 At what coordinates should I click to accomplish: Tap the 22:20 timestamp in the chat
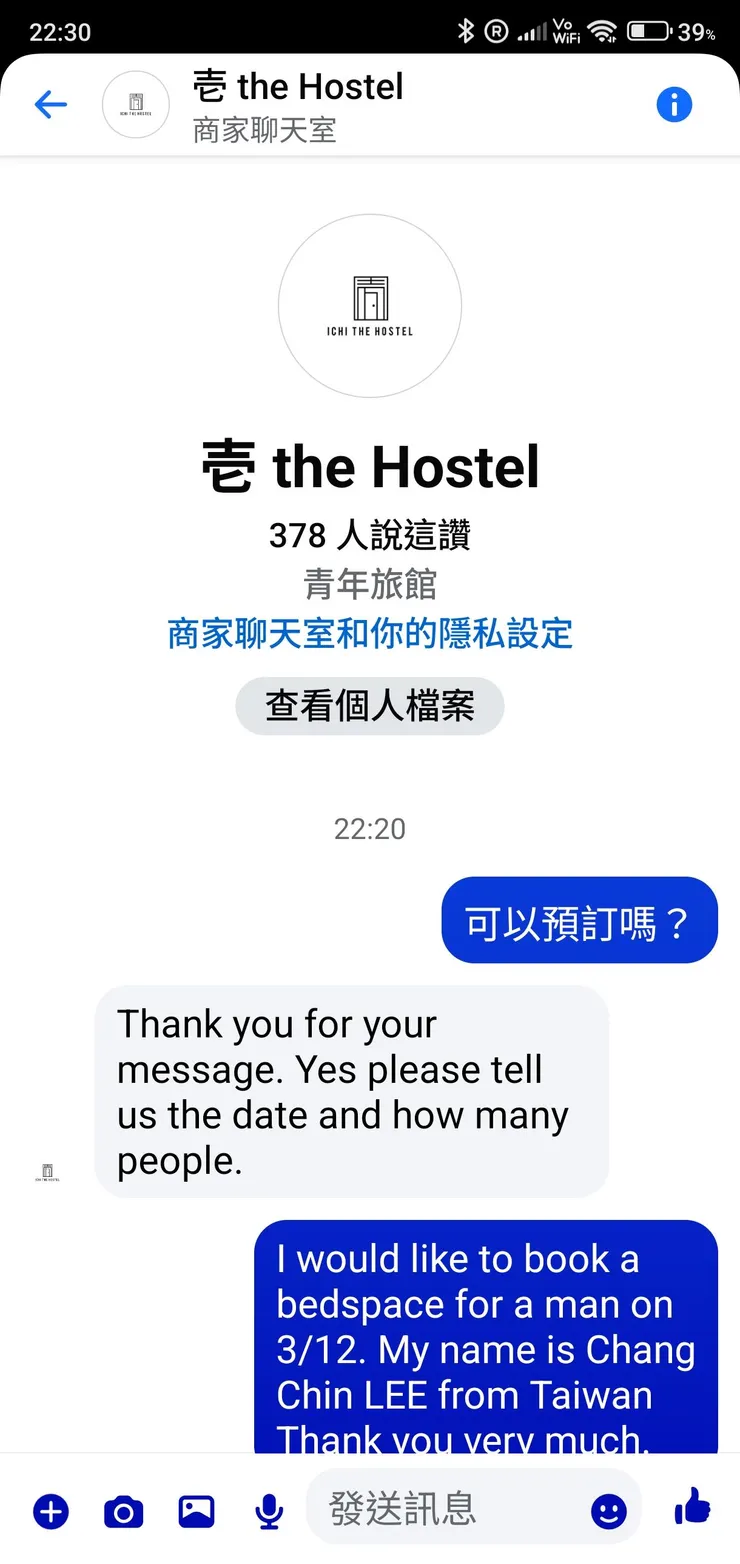[369, 828]
